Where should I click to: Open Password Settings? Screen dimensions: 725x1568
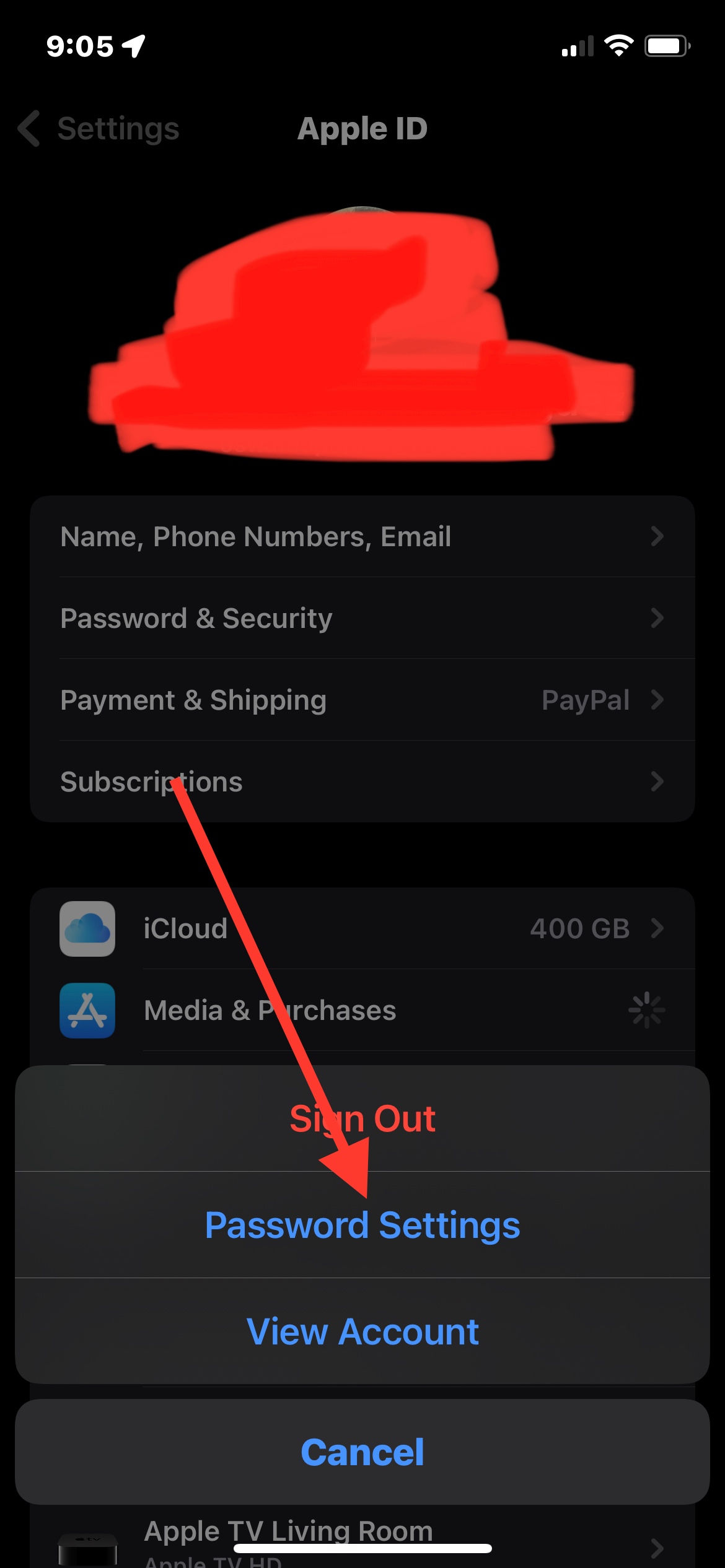tap(362, 1225)
